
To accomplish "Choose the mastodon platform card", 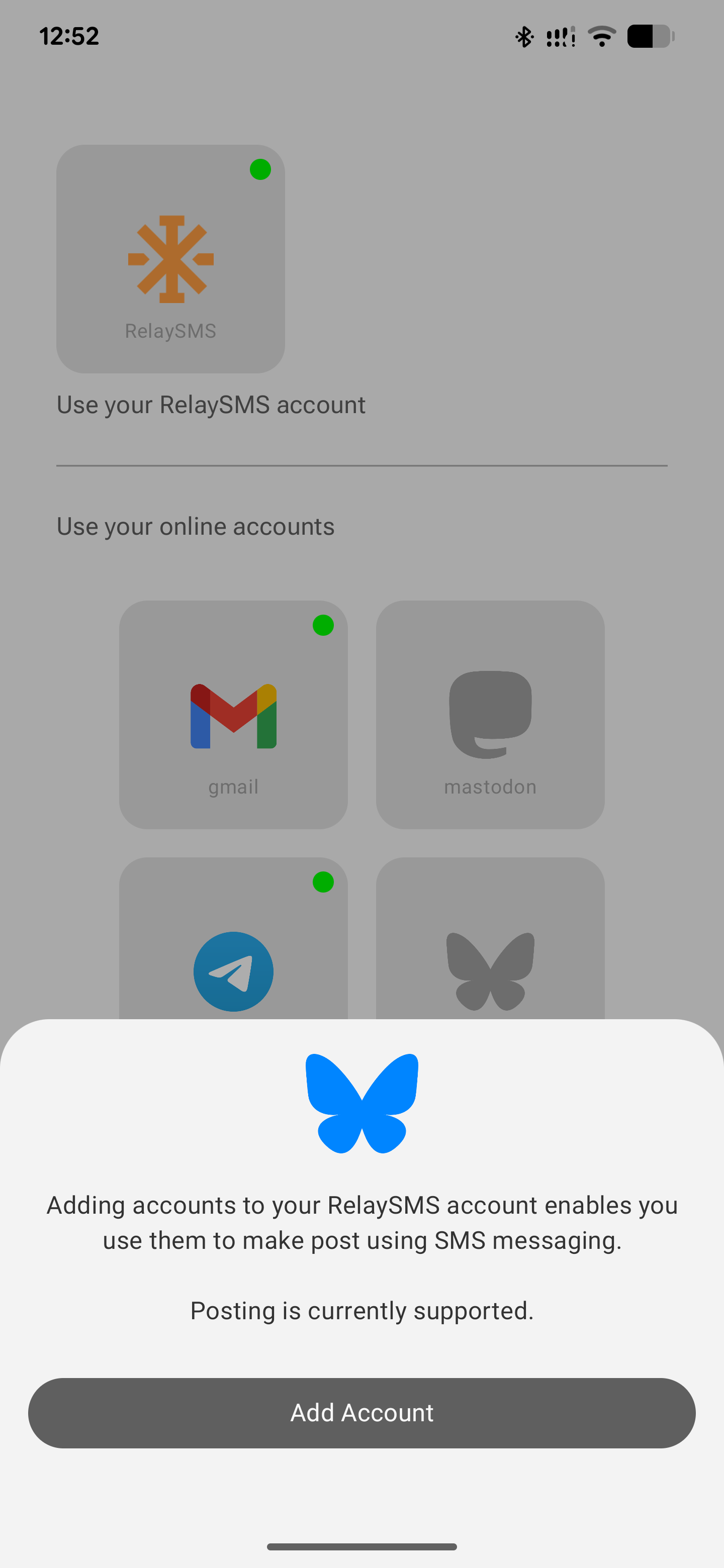I will [x=490, y=715].
